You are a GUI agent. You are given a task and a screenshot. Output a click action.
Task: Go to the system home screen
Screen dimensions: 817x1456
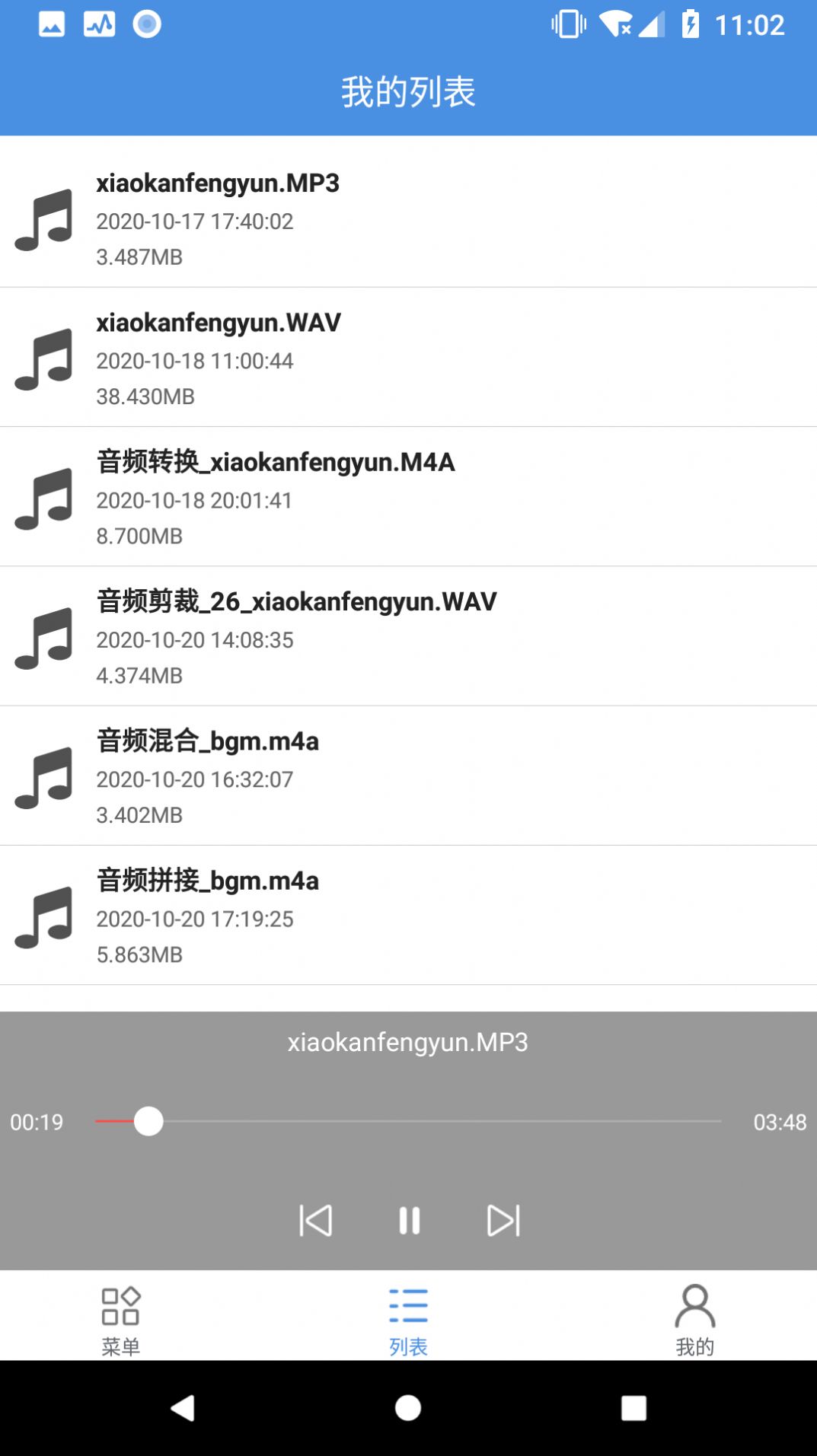(408, 1408)
